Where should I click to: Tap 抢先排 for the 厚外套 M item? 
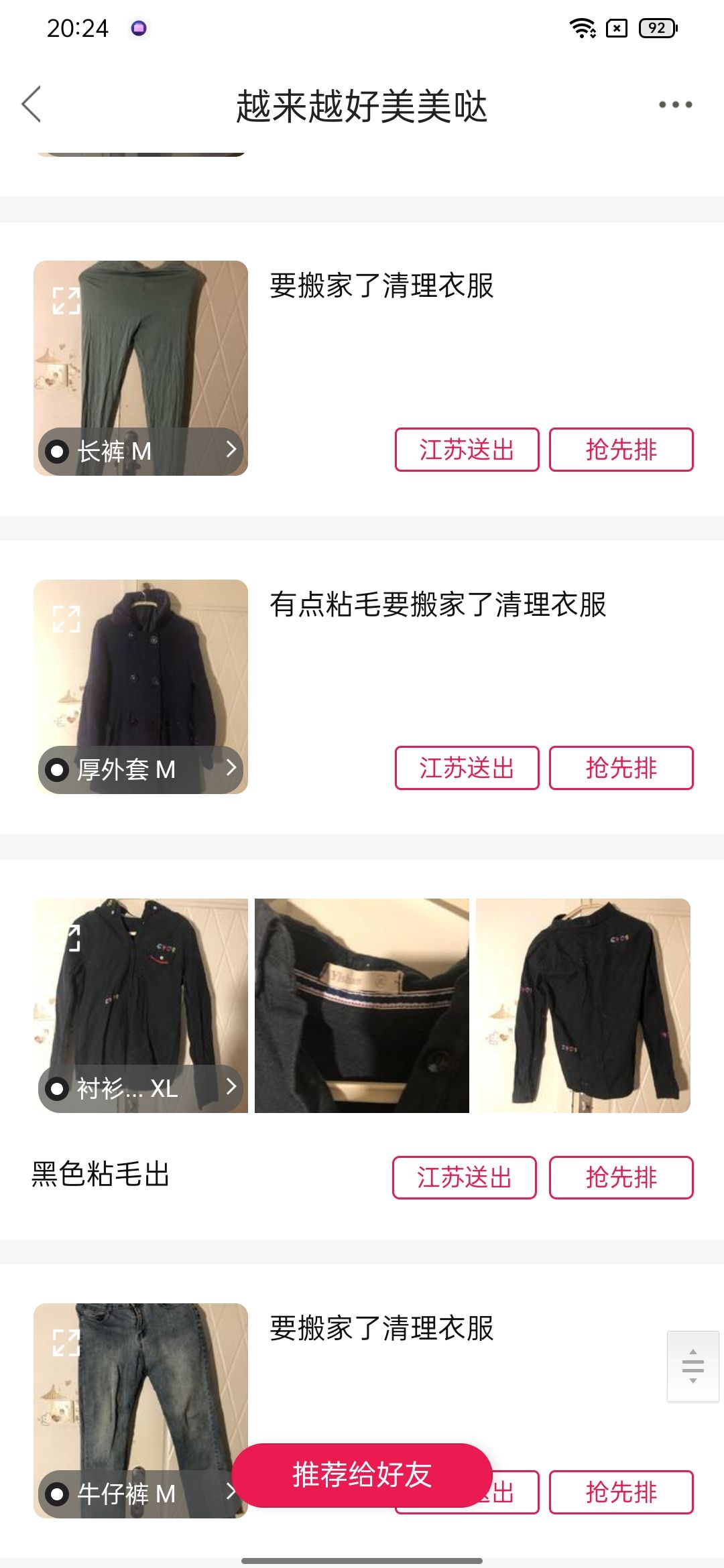pos(621,768)
